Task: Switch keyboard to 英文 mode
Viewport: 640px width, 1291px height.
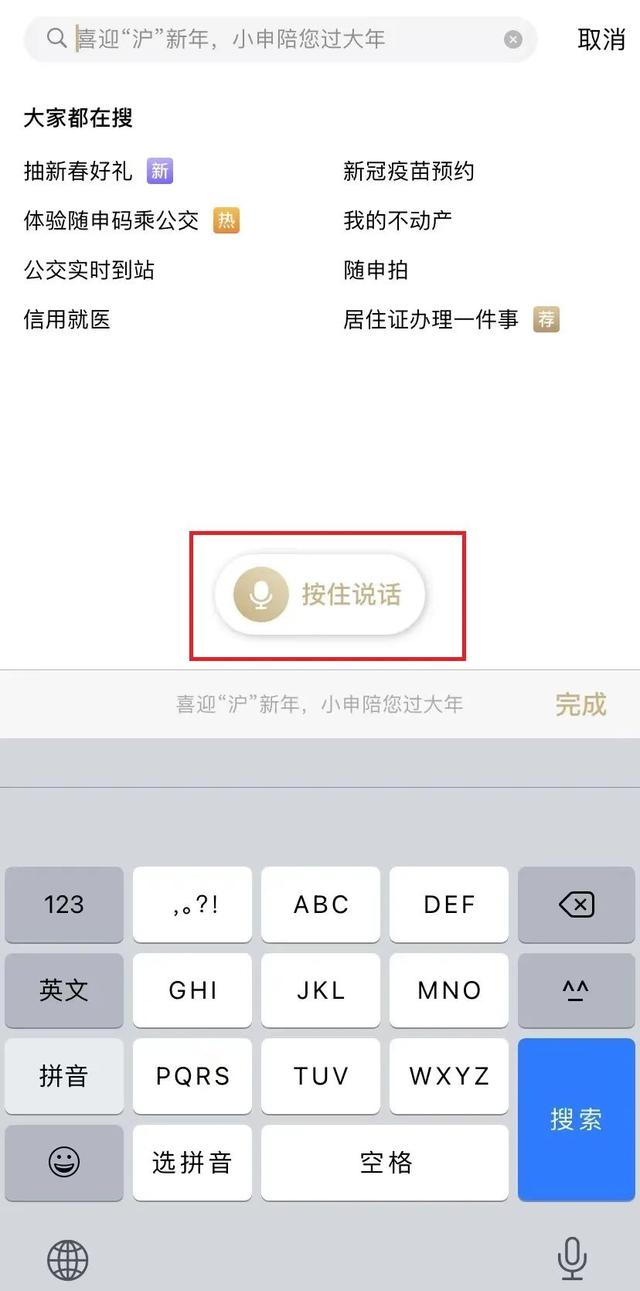Action: point(64,990)
